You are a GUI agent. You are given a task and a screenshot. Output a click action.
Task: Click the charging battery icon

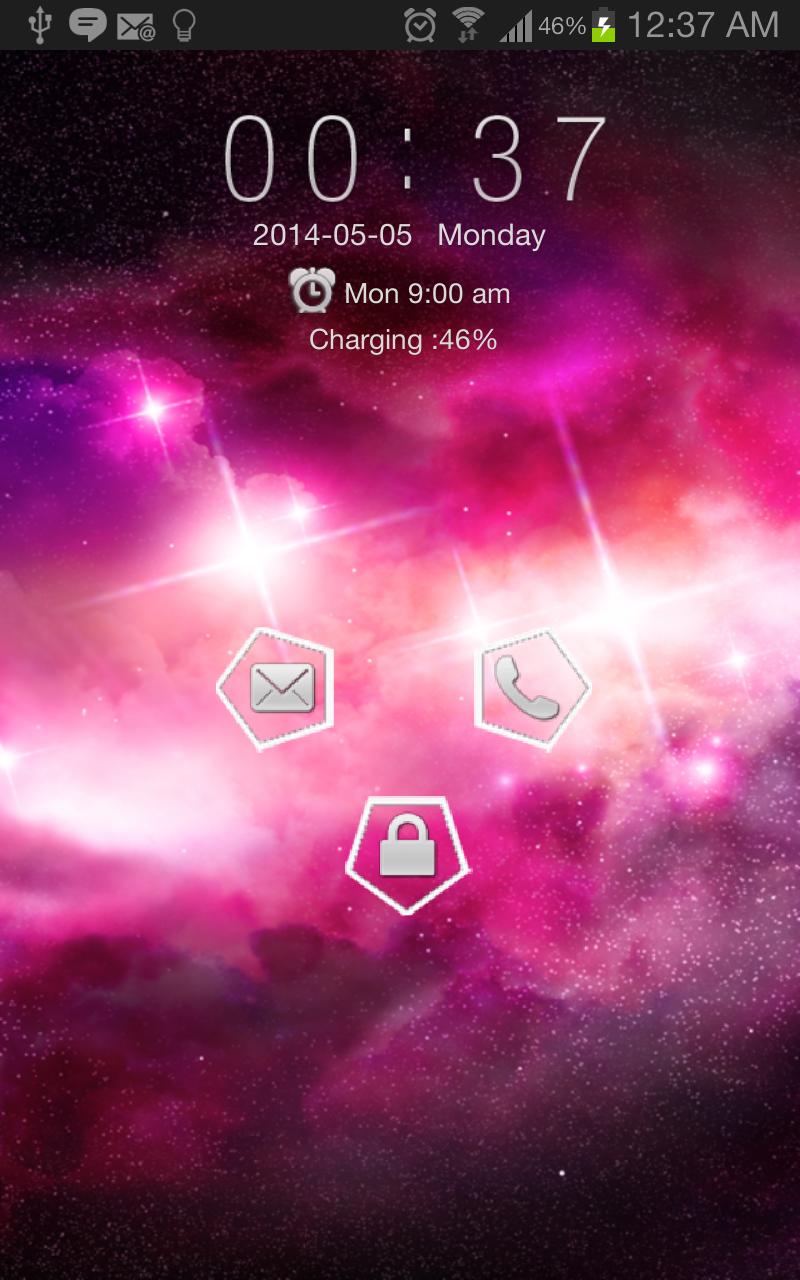[603, 24]
